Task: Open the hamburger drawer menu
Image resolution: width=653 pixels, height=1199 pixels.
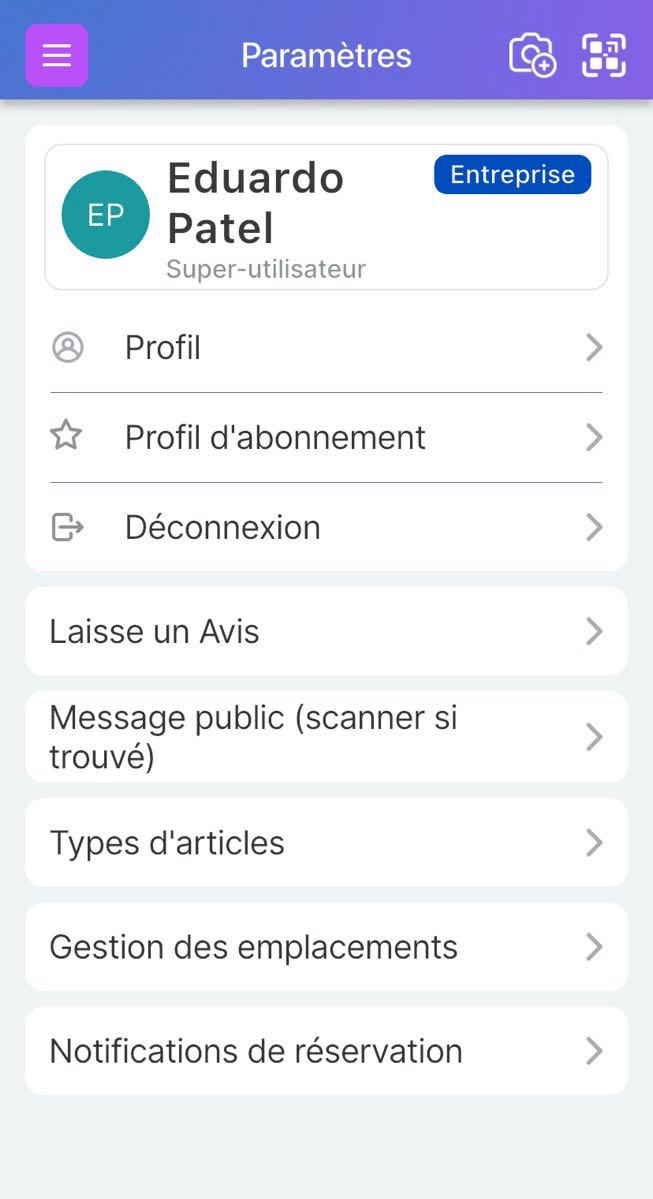Action: pos(57,55)
